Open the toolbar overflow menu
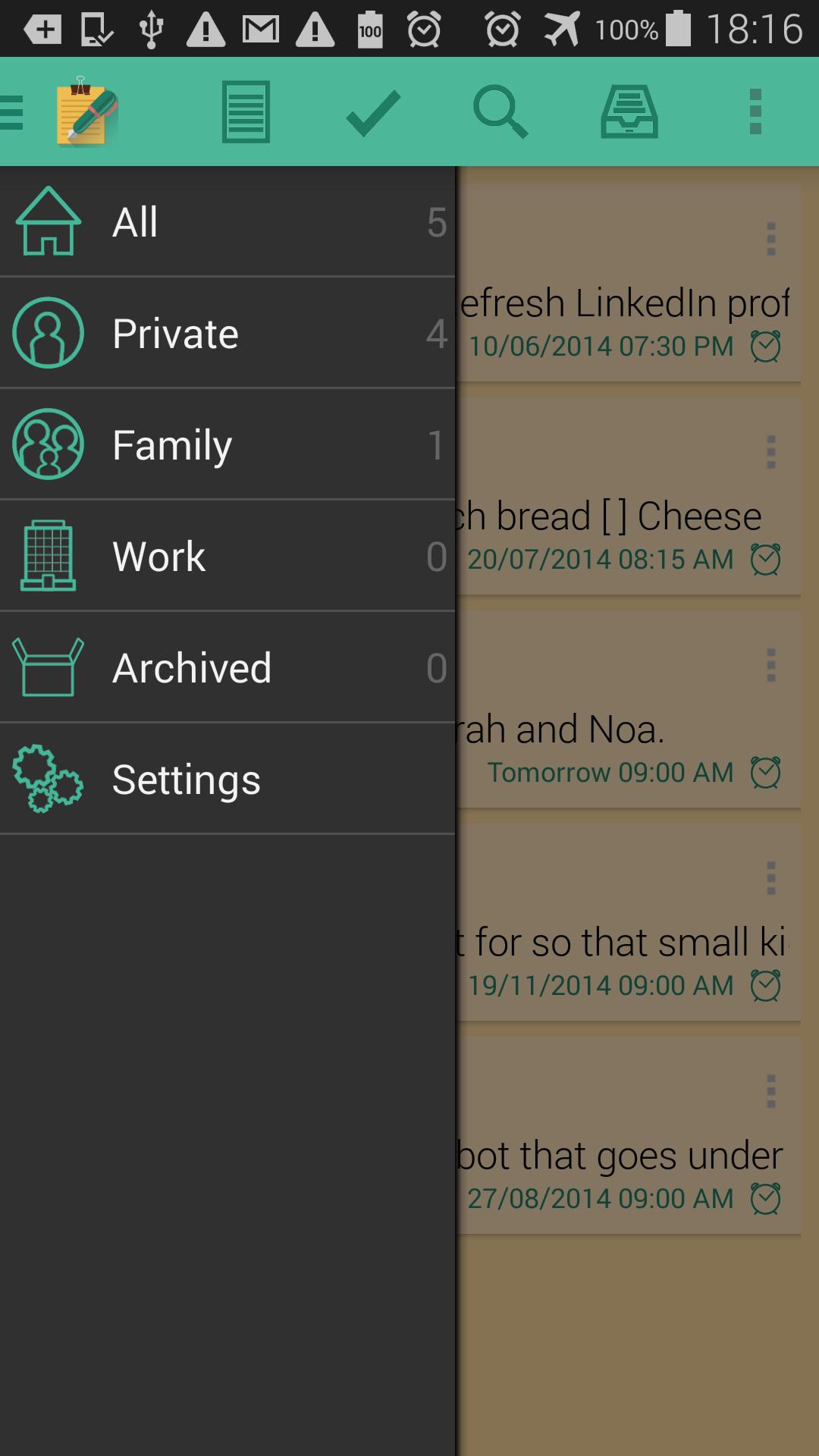The height and width of the screenshot is (1456, 819). click(755, 112)
